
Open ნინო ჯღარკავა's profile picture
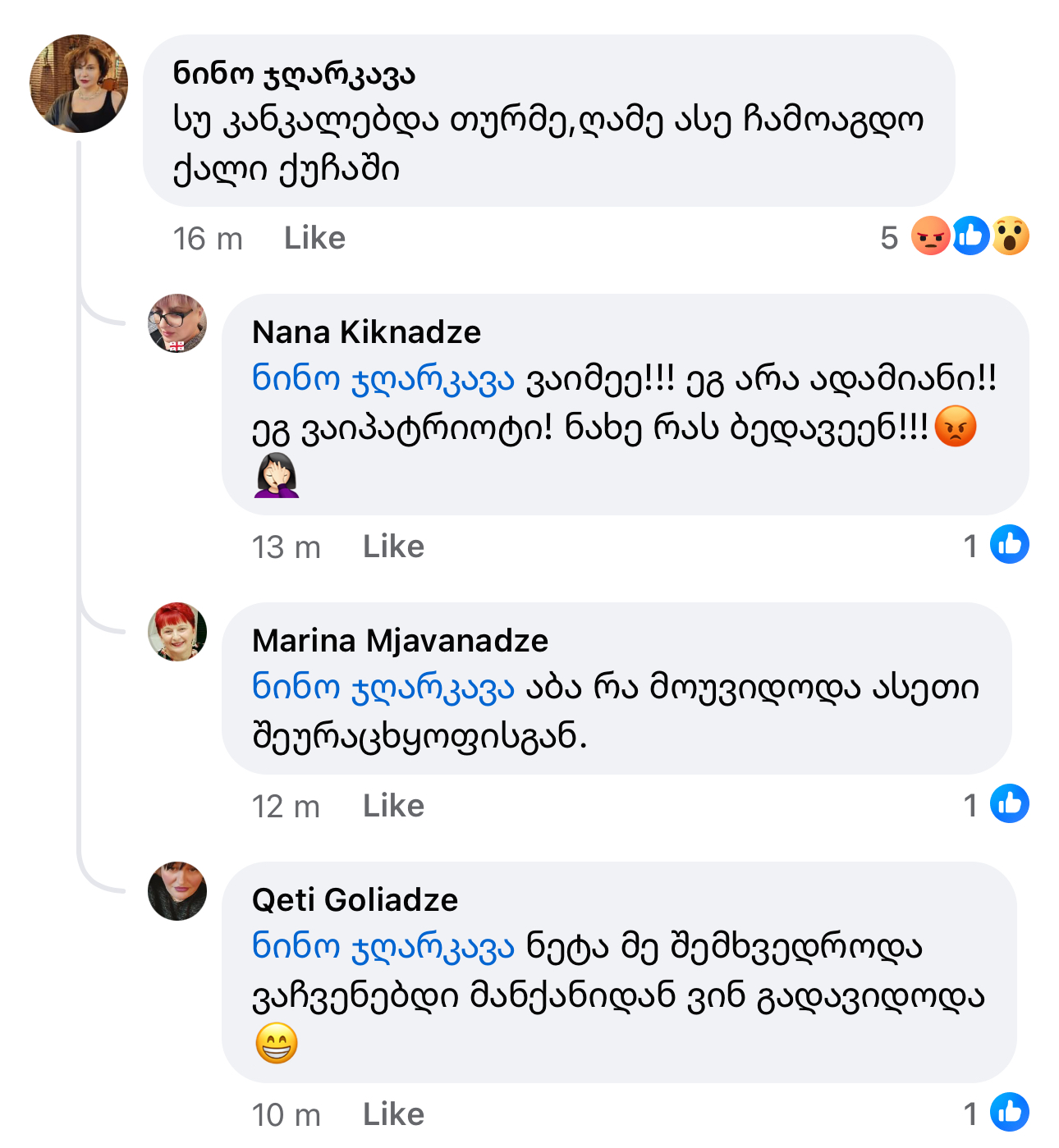tap(79, 84)
